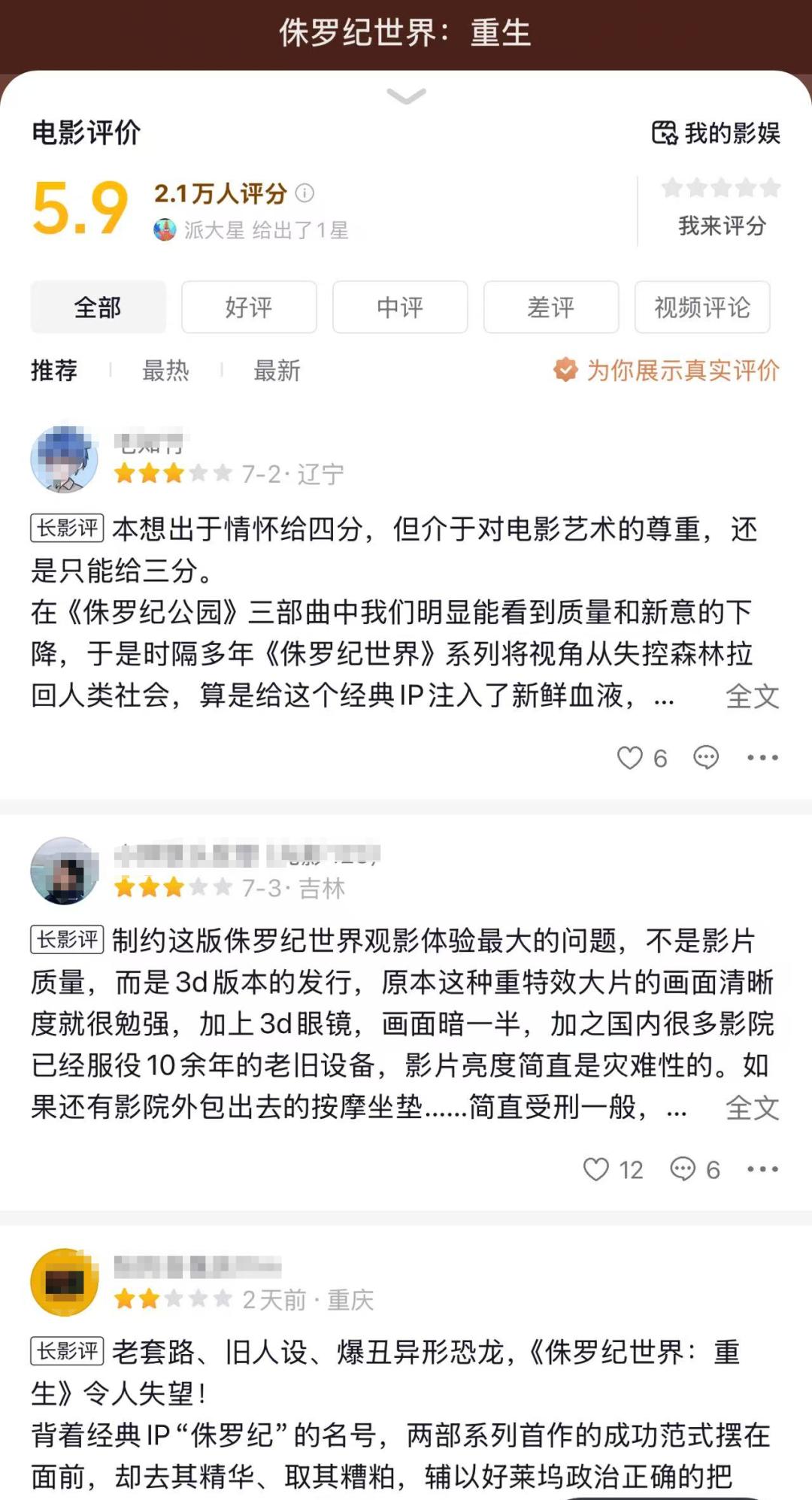Screen dimensions: 812x1500
Task: Open comments on the 吉林 review
Action: 683,1169
